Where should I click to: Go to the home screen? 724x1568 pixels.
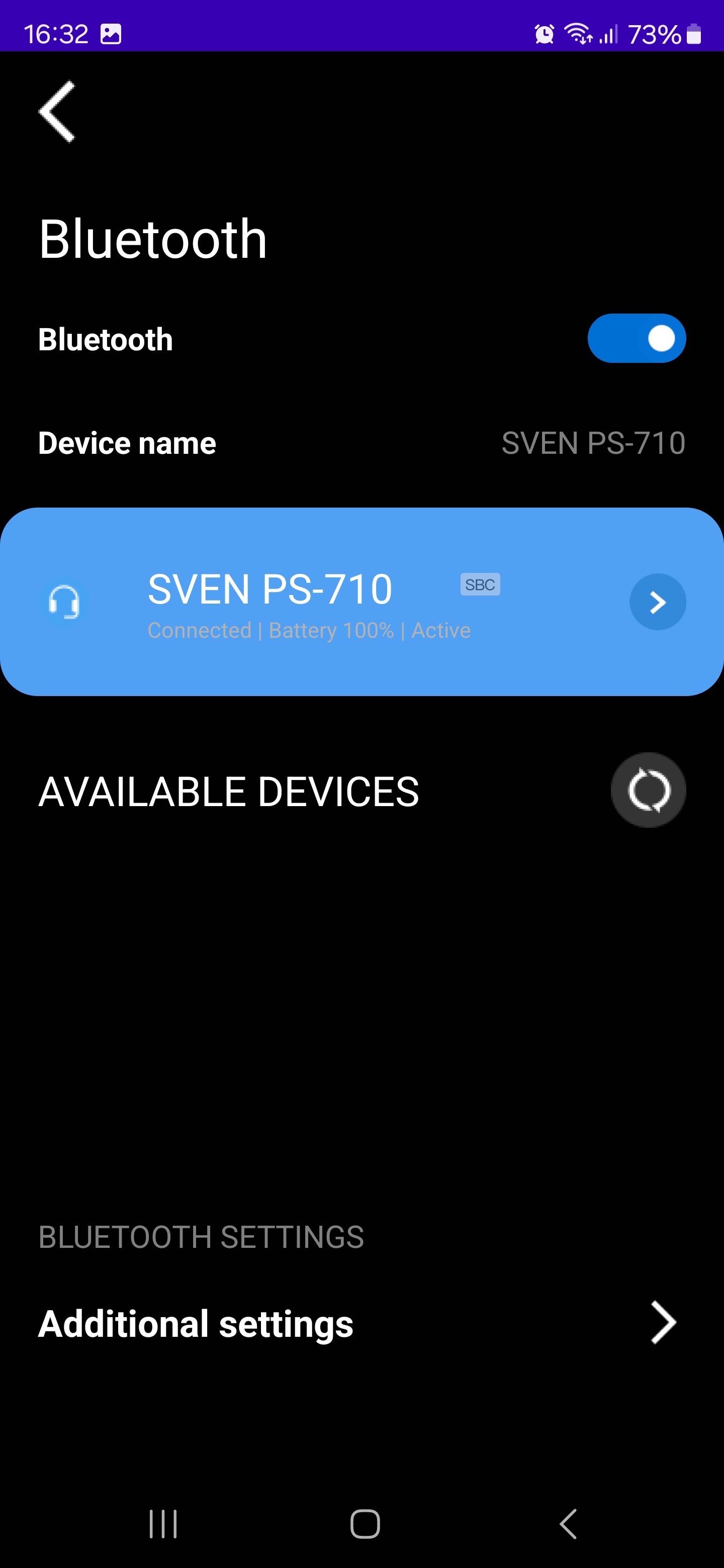[365, 1524]
